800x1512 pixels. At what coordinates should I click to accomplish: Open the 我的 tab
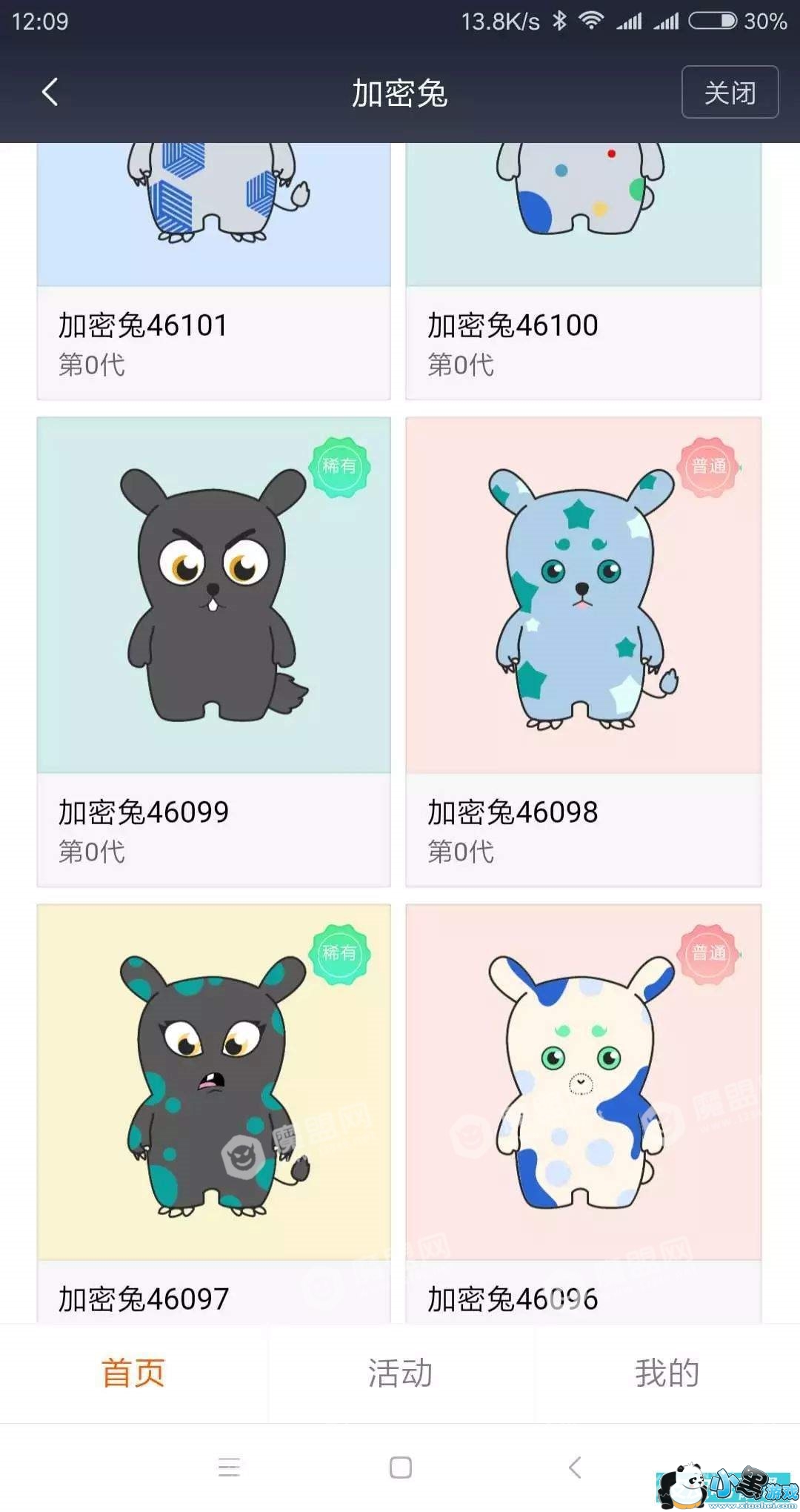pos(667,1373)
